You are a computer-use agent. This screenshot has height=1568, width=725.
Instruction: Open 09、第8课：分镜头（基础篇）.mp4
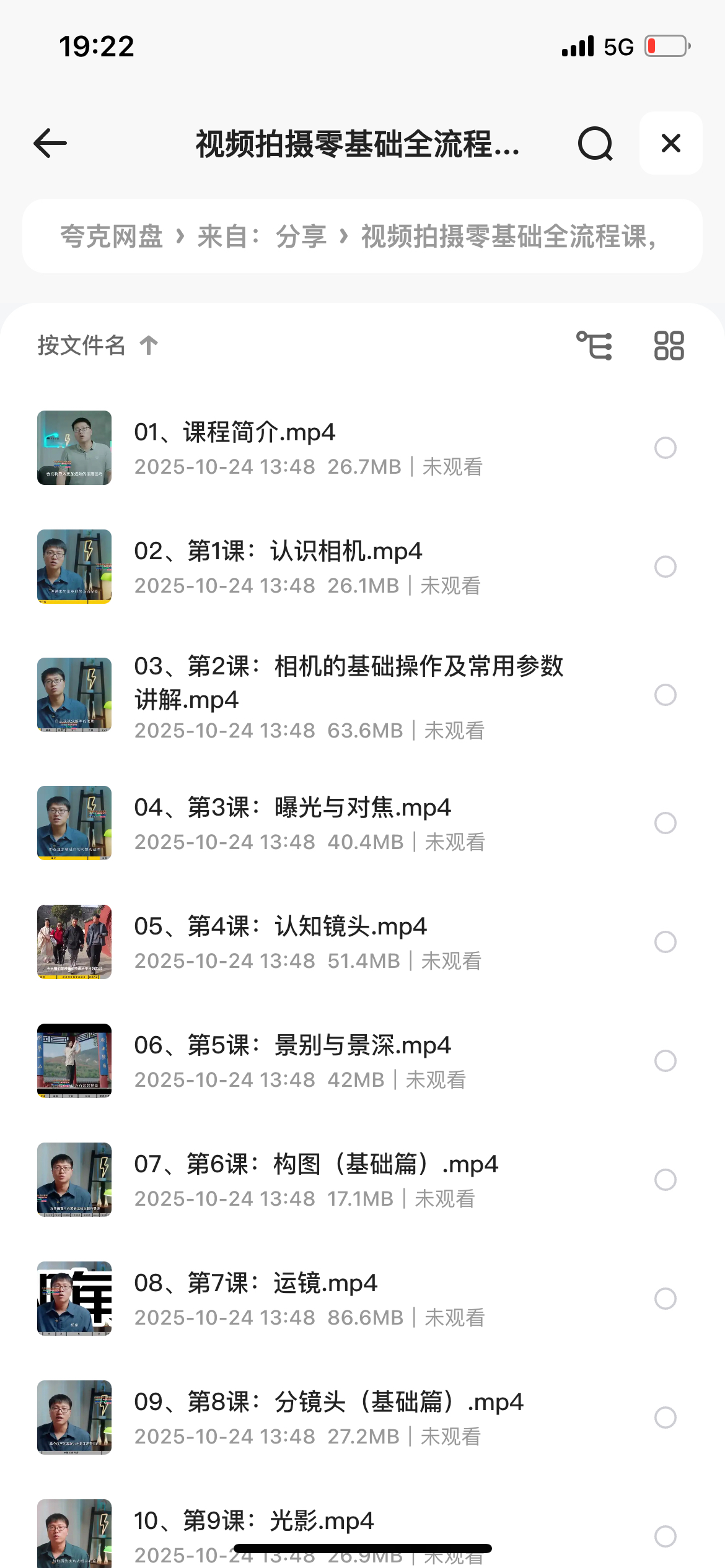[328, 1403]
